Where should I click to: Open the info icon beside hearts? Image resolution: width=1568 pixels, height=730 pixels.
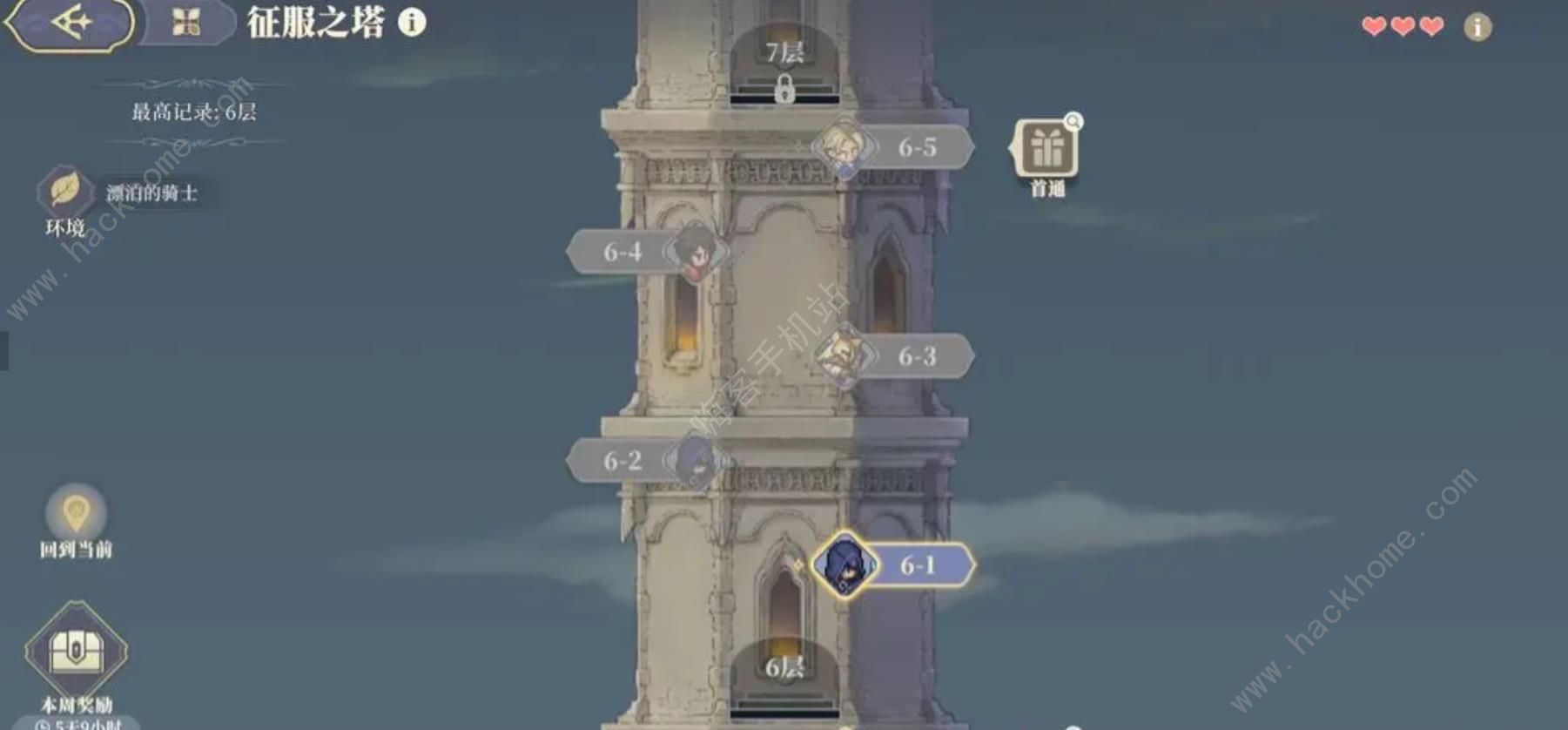[x=1477, y=28]
